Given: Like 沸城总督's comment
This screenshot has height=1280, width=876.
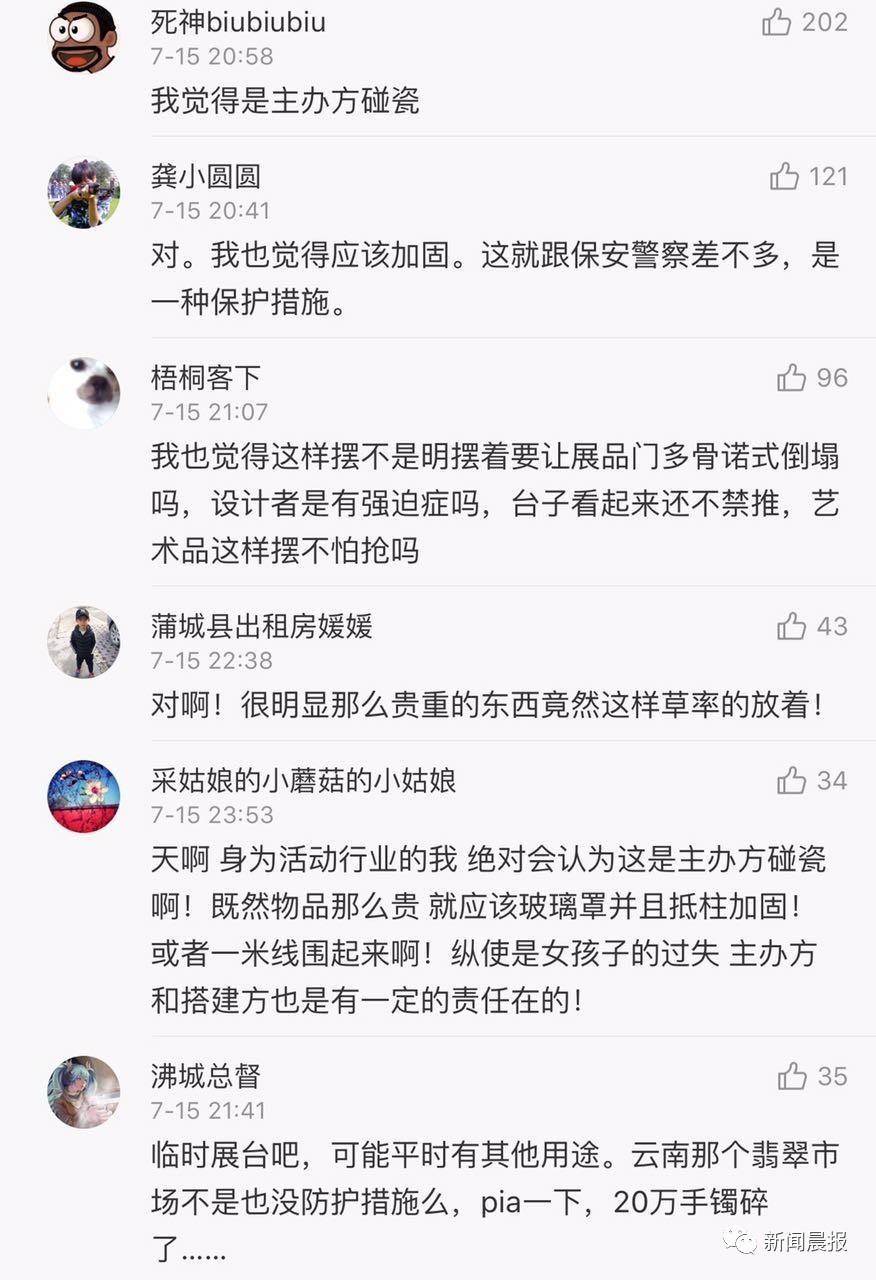Looking at the screenshot, I should click(792, 1077).
